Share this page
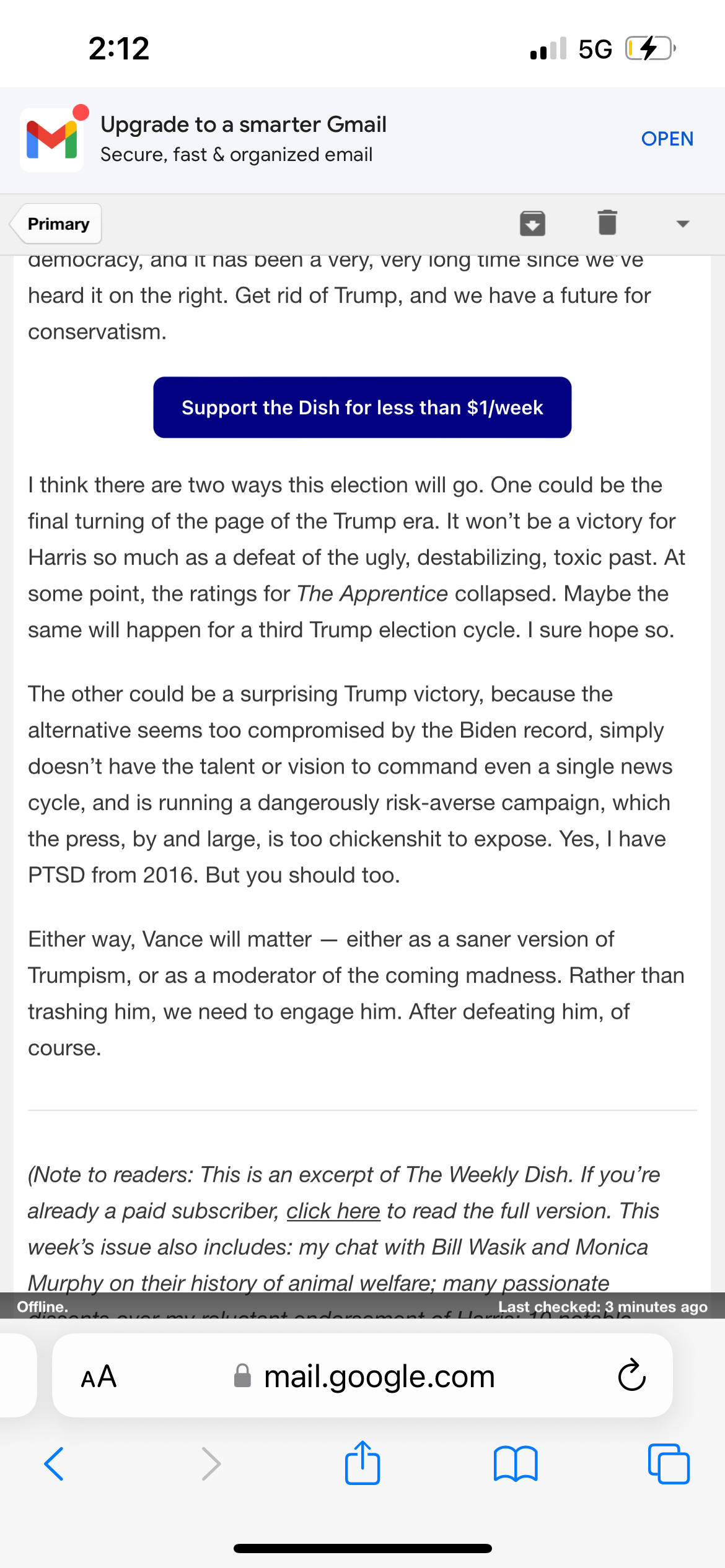This screenshot has width=725, height=1568. [x=362, y=1462]
